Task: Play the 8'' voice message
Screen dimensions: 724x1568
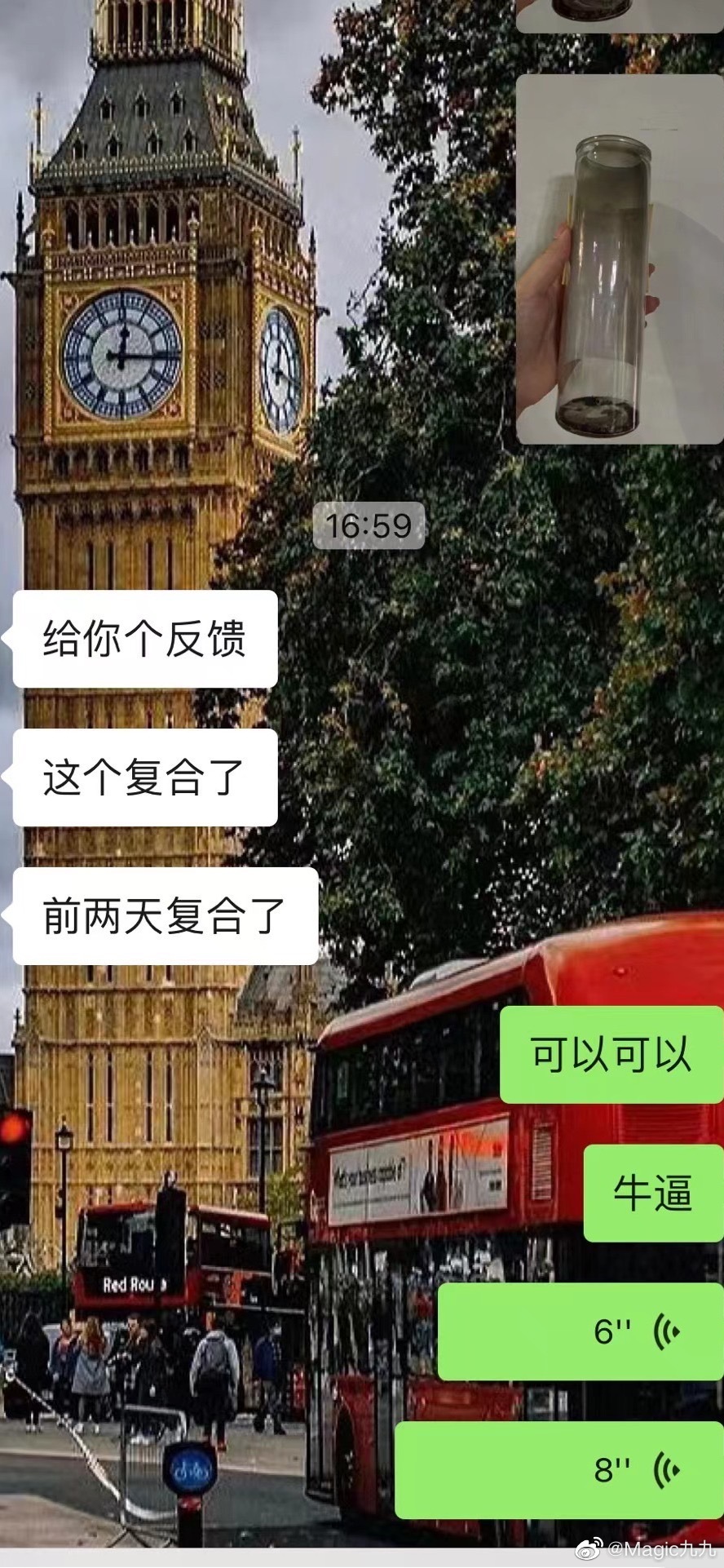Action: coord(559,1469)
